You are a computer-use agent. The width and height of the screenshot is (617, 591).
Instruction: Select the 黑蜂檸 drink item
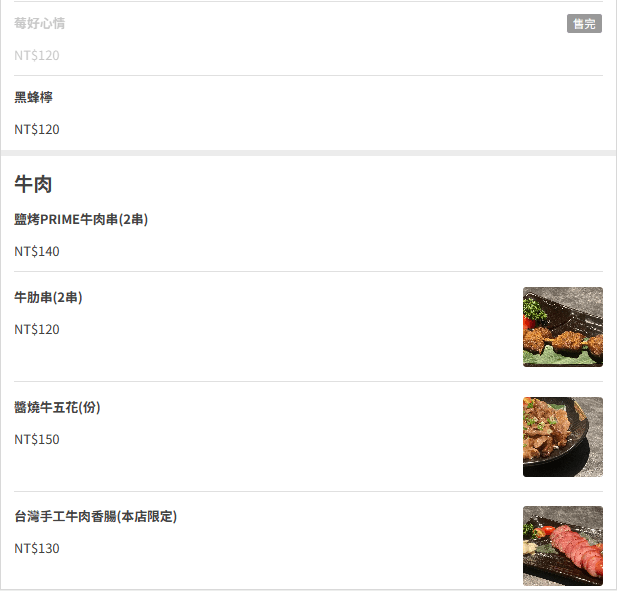pos(308,113)
